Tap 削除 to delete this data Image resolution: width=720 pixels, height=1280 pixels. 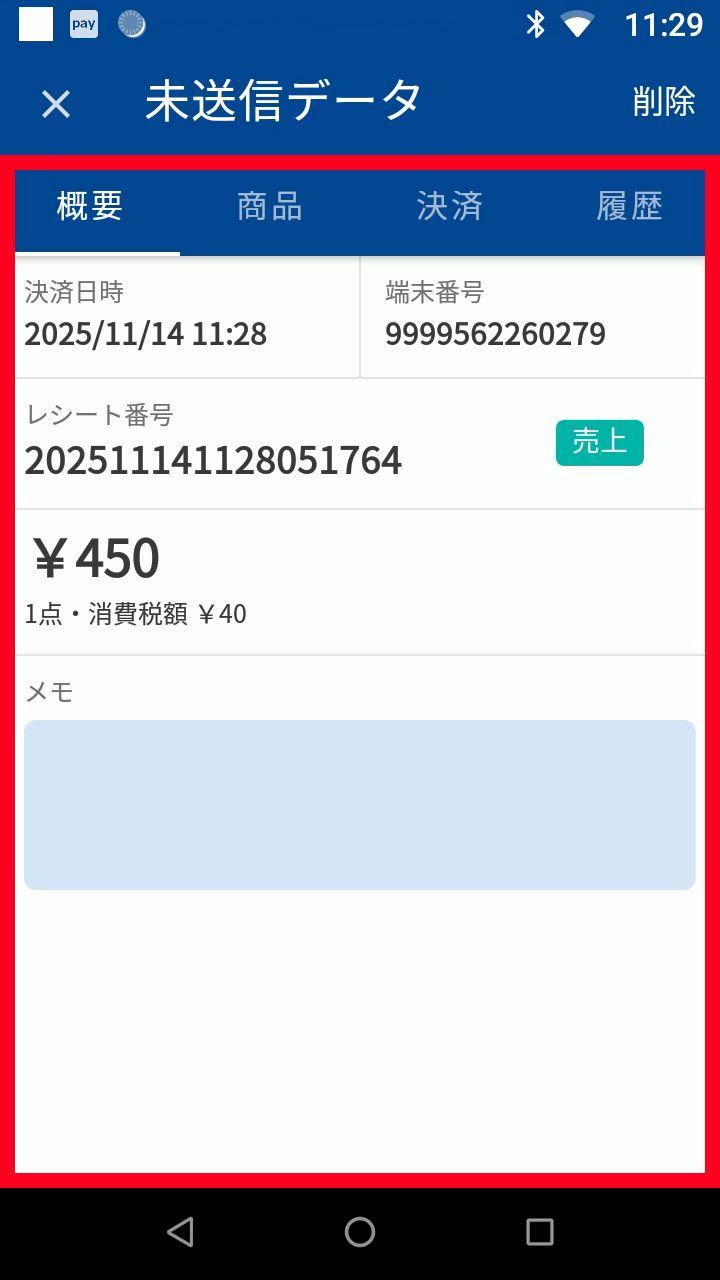664,101
